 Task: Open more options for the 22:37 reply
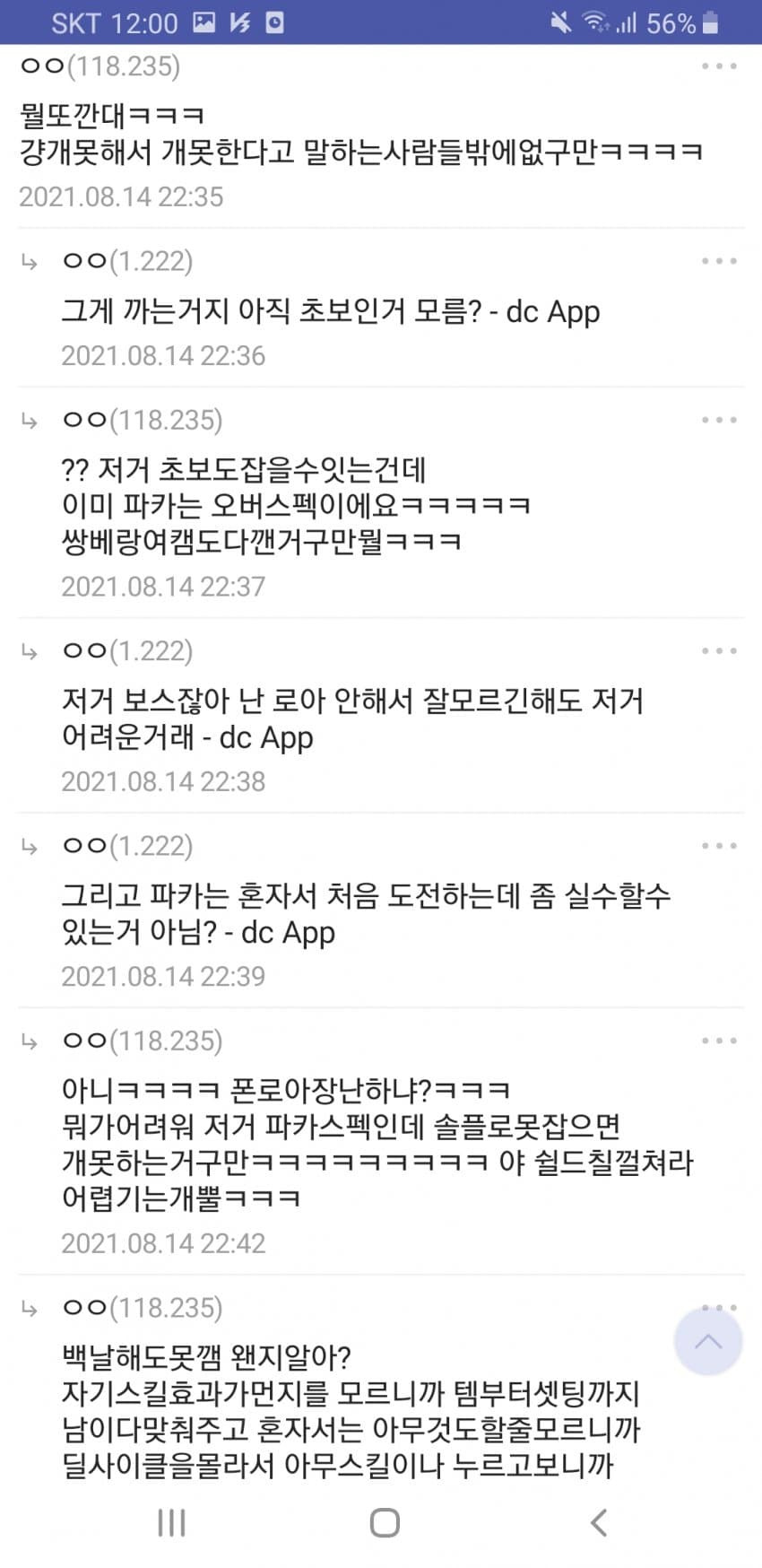719,420
